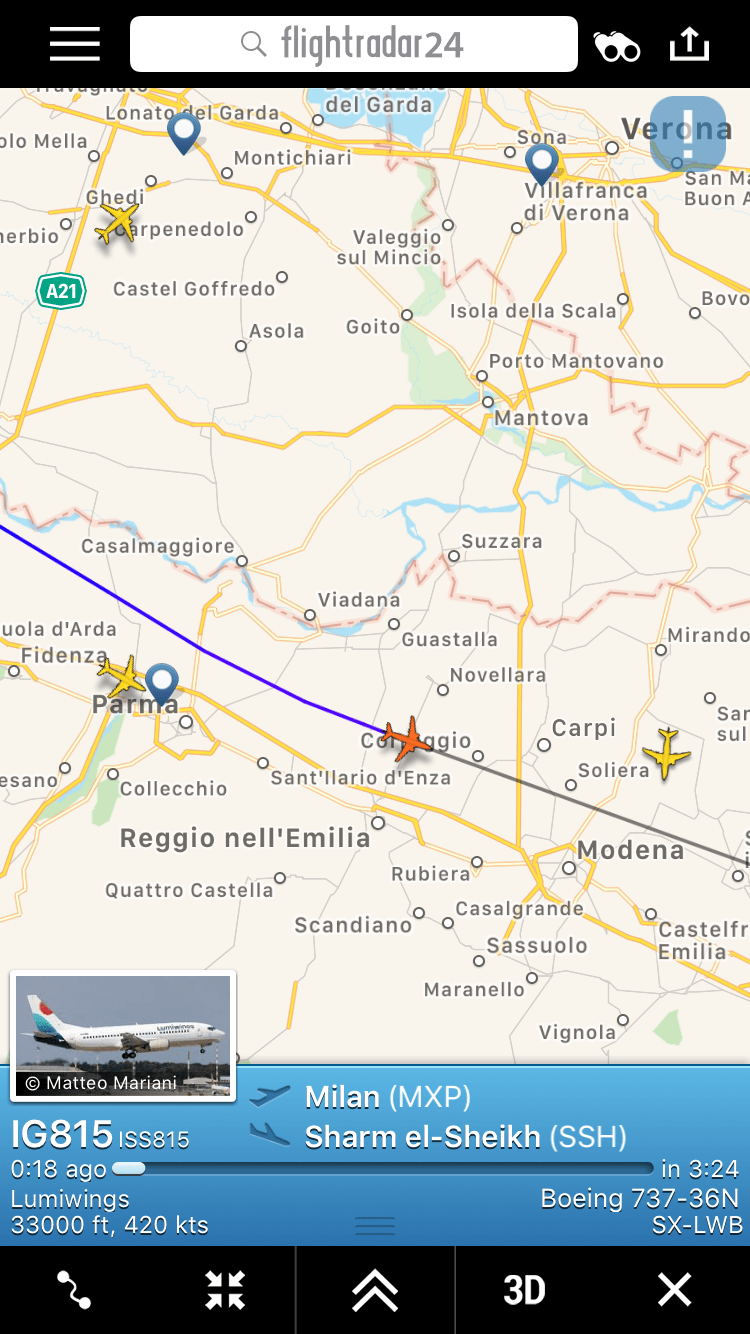Select the airport pin at Parma
Screen dimensions: 750x1334
coord(162,683)
